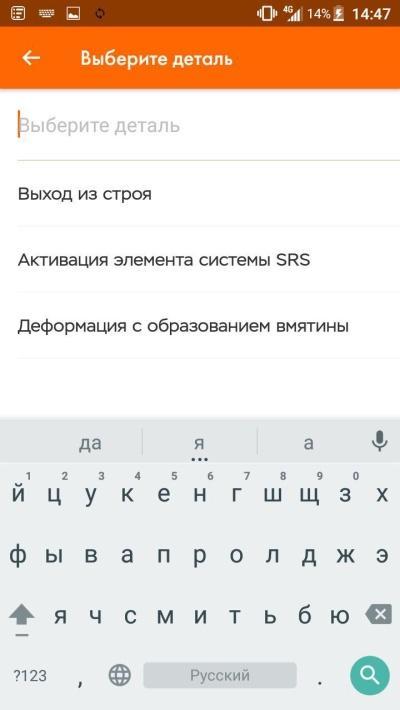
Task: Tap the suggestion word 'да'
Action: click(90, 444)
